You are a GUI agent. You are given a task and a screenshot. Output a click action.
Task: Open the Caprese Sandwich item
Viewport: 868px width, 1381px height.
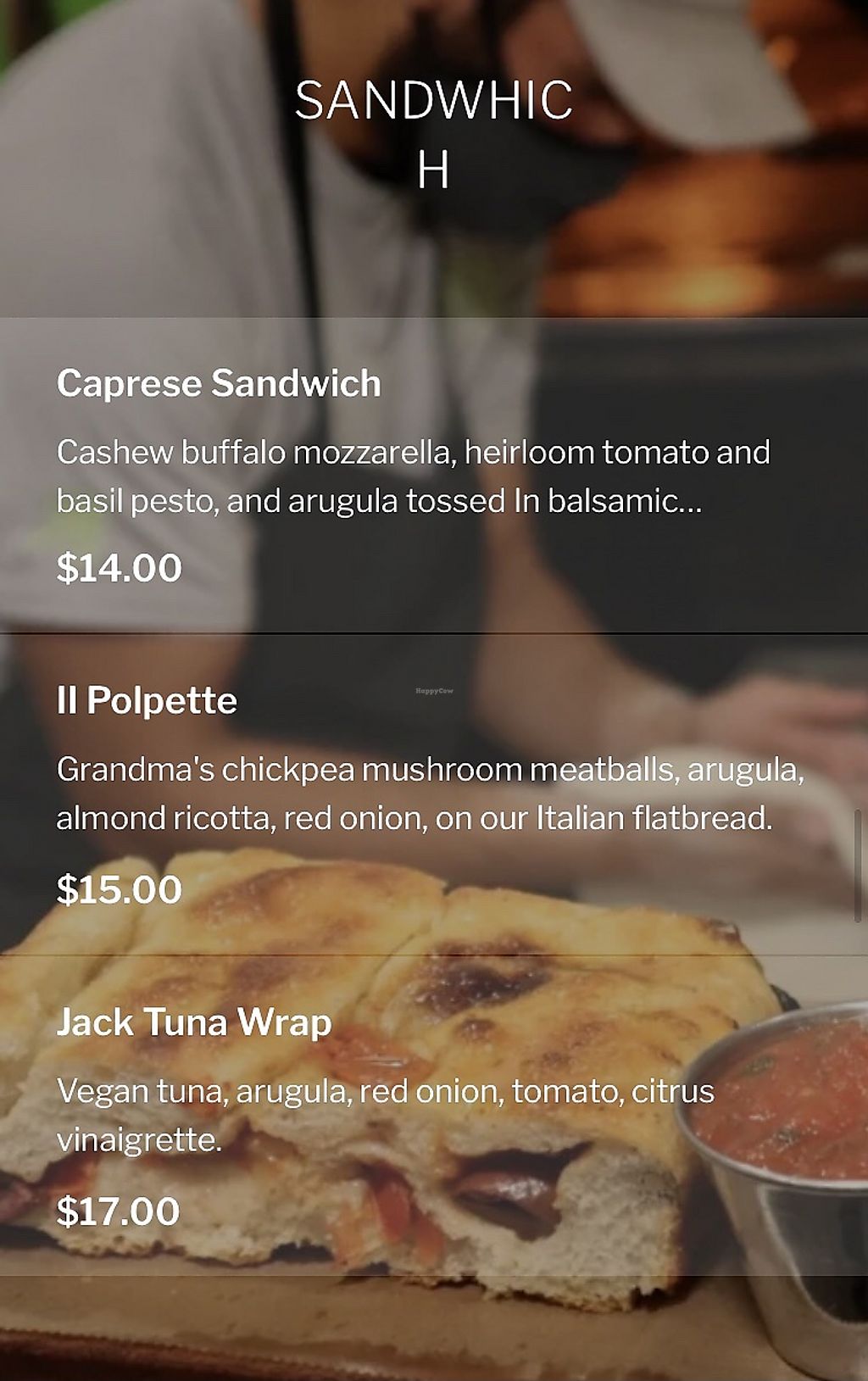(x=219, y=384)
